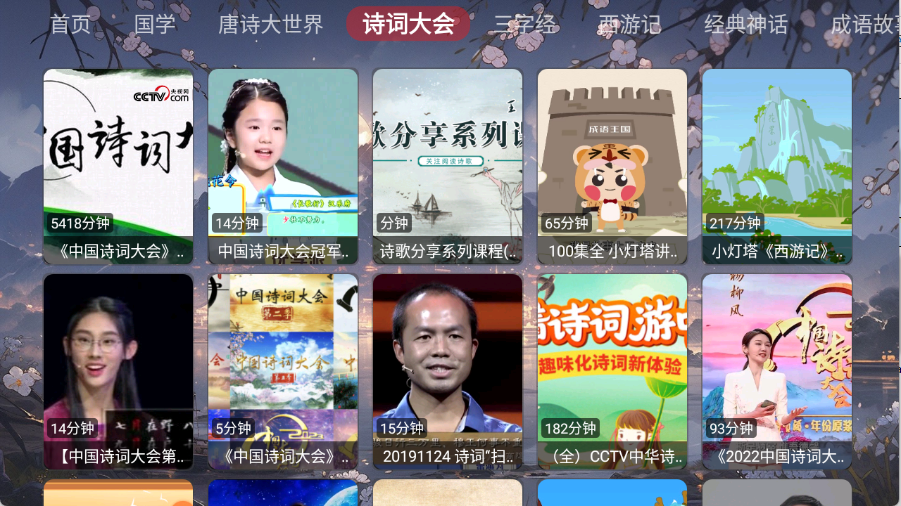Select the 诗词大会 tab
The image size is (901, 506).
(x=408, y=24)
